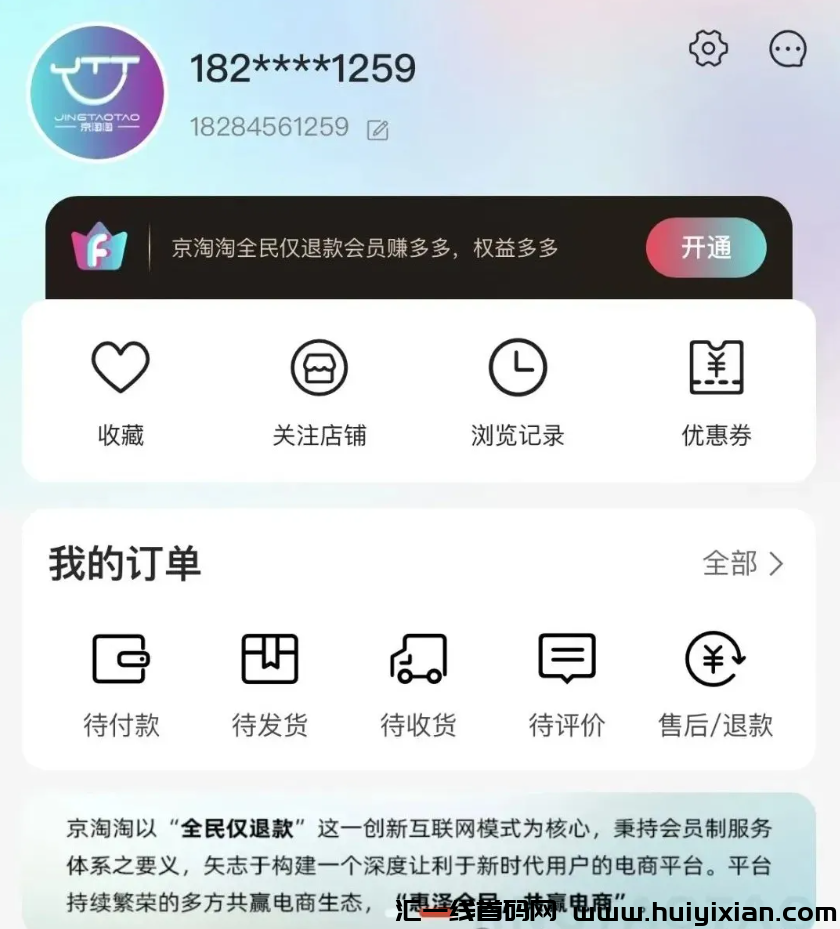Open profile via the avatar thumbnail

96,92
